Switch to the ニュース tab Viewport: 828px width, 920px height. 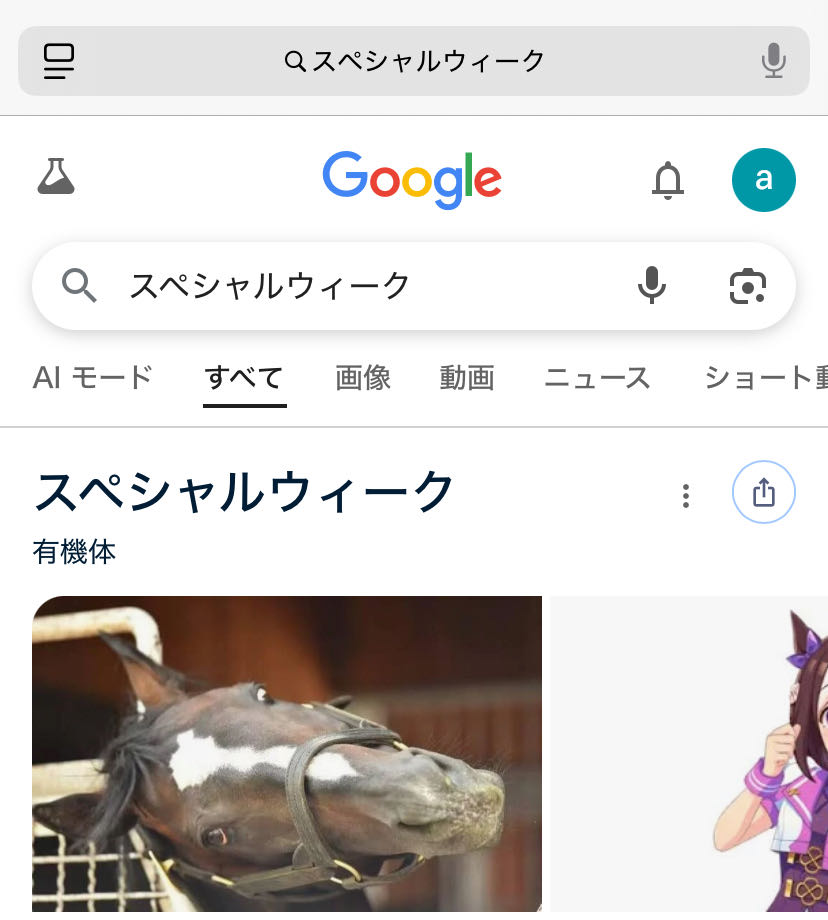click(x=597, y=378)
